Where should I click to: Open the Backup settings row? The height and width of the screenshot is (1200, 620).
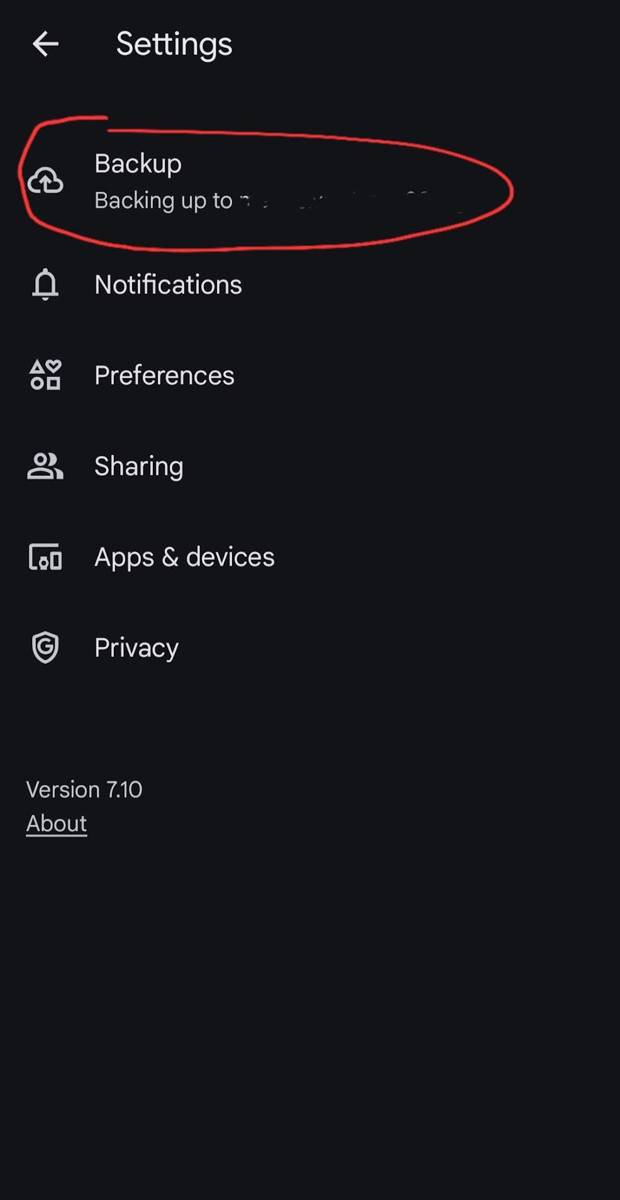click(x=310, y=181)
